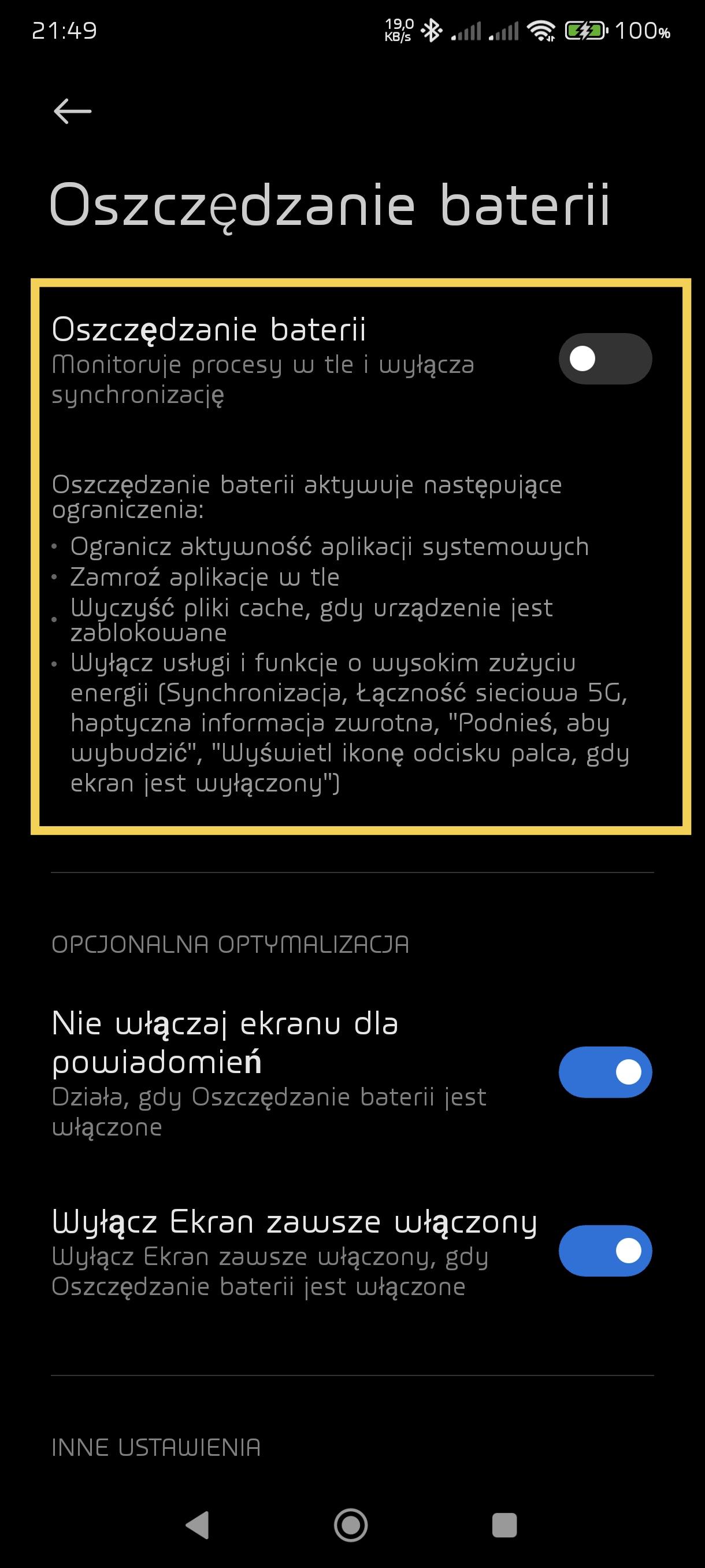Turn off Nie włączaj ekranu dla powiadomień
Viewport: 705px width, 1568px height.
604,1072
